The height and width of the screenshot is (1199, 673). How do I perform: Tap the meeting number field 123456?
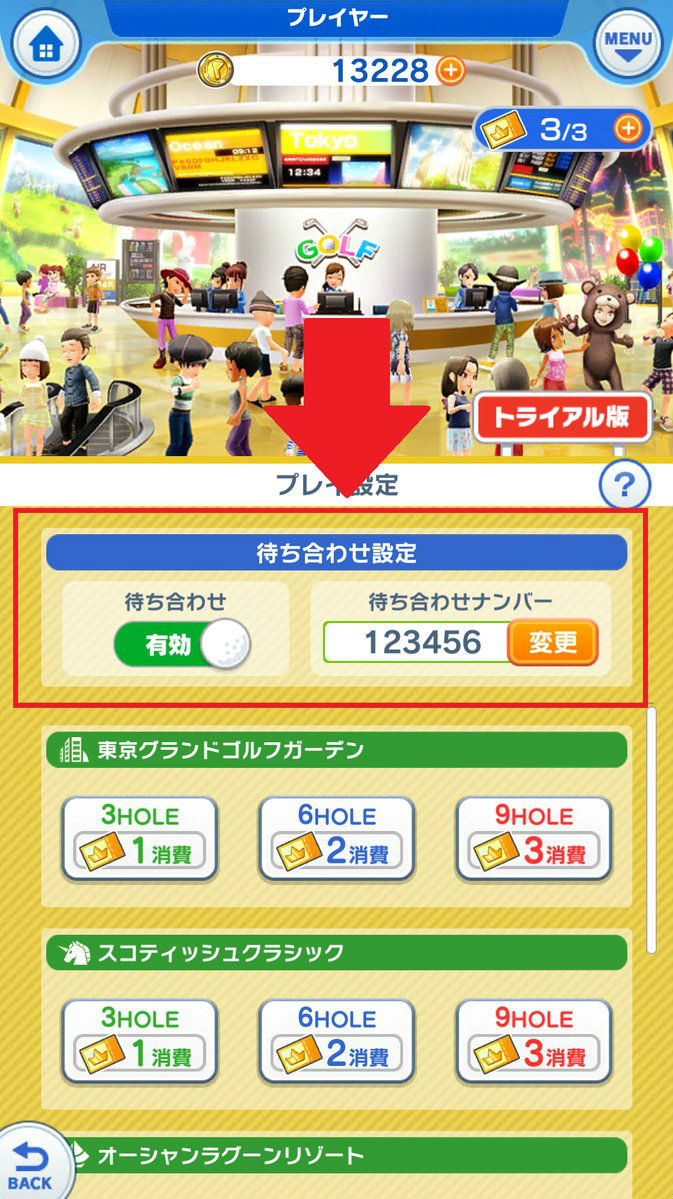[415, 642]
